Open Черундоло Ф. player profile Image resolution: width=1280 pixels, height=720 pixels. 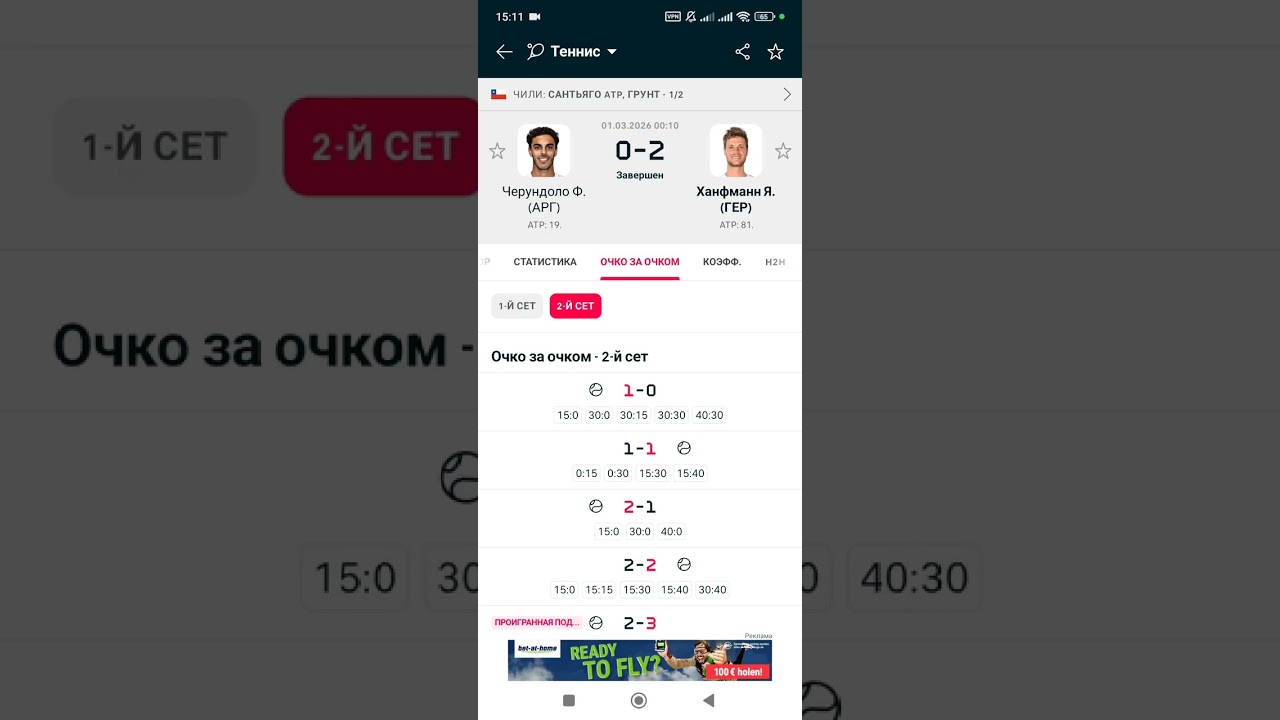pyautogui.click(x=544, y=152)
